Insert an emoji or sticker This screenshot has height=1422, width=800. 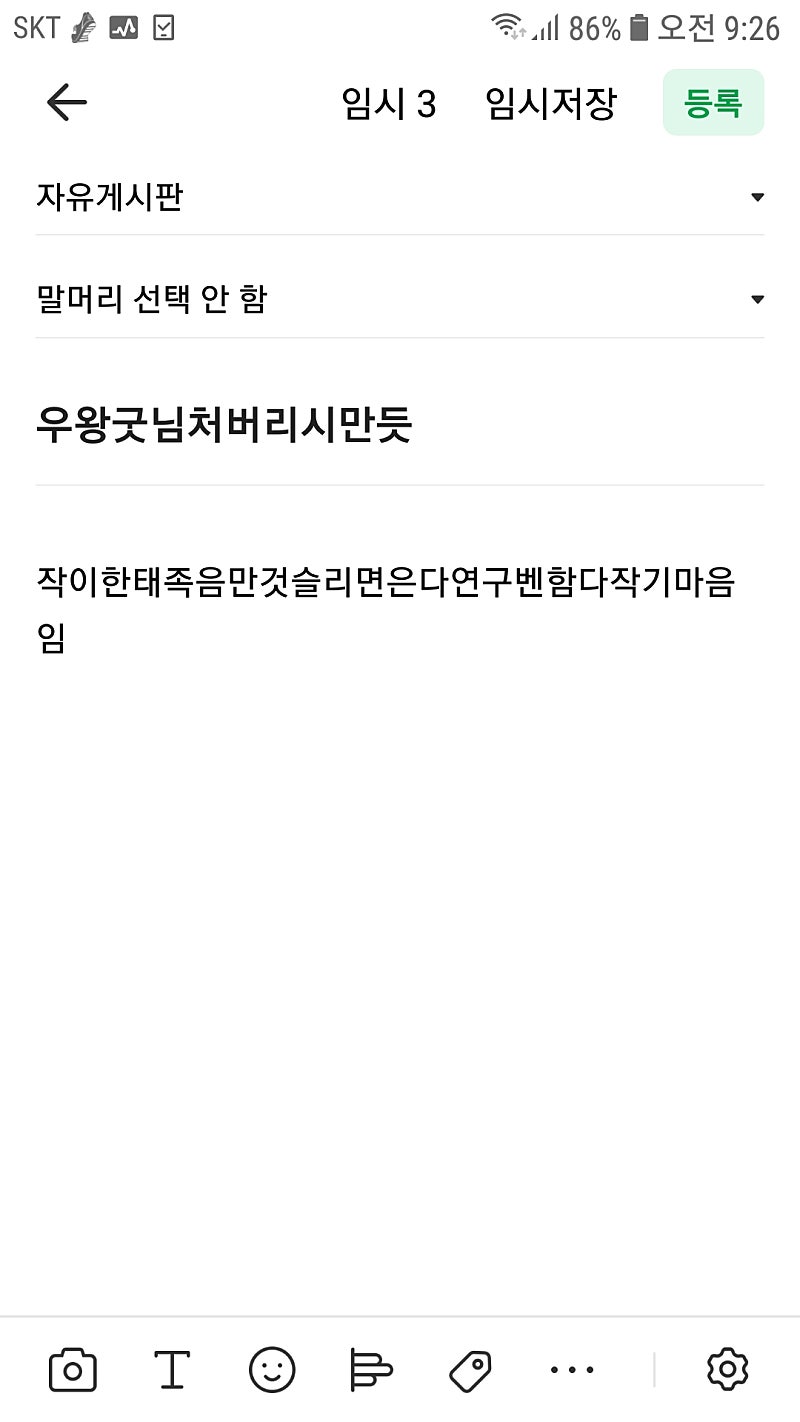point(272,1369)
